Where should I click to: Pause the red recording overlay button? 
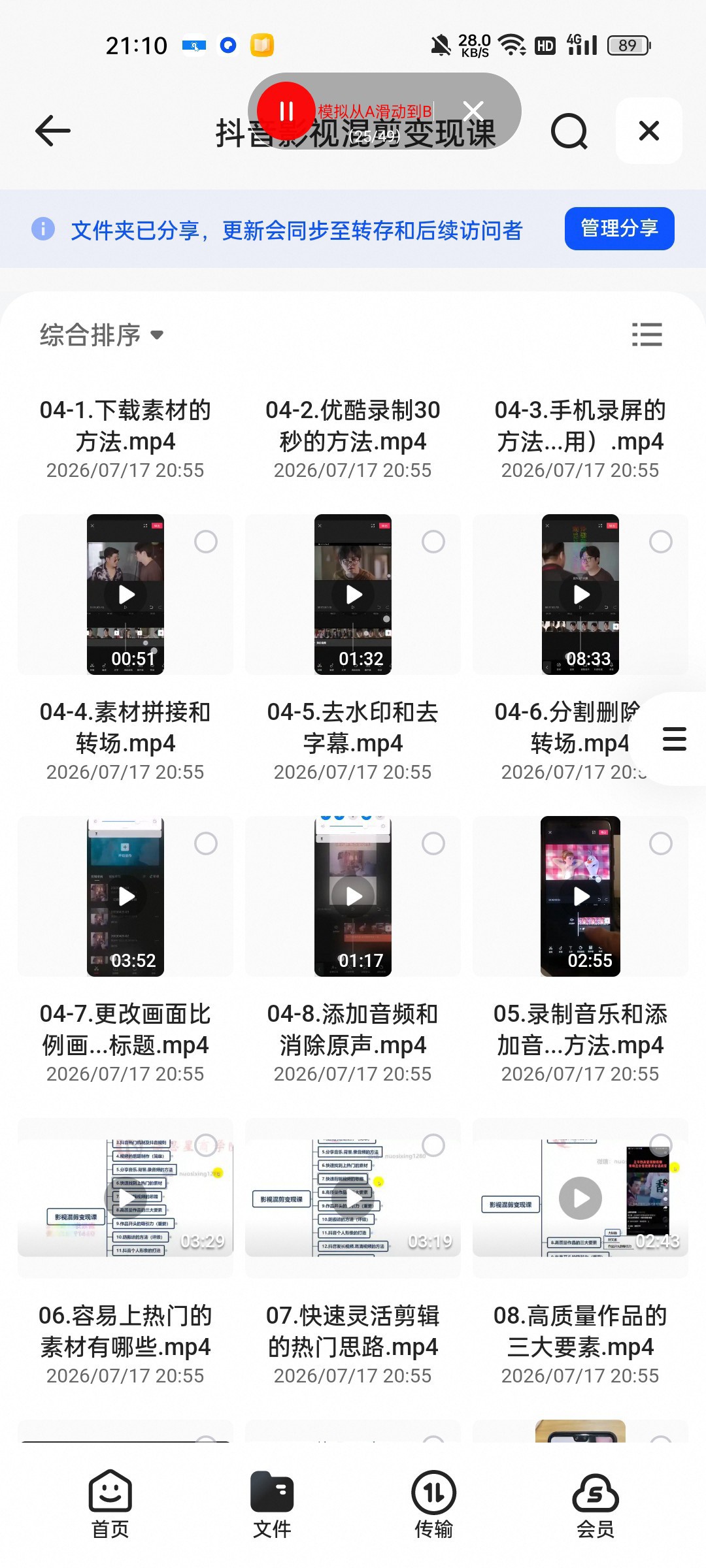coord(286,110)
